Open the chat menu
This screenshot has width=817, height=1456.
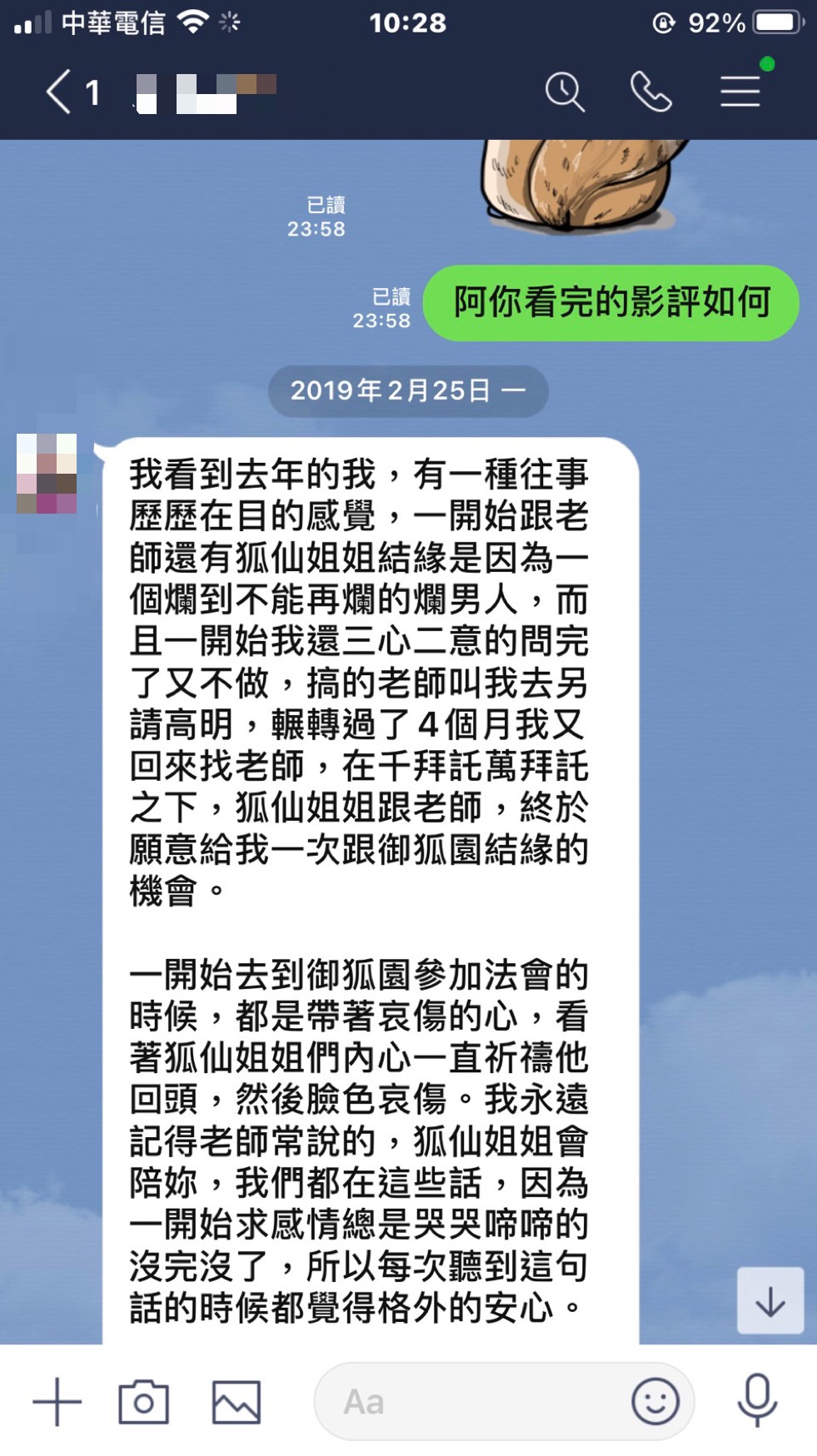point(740,92)
